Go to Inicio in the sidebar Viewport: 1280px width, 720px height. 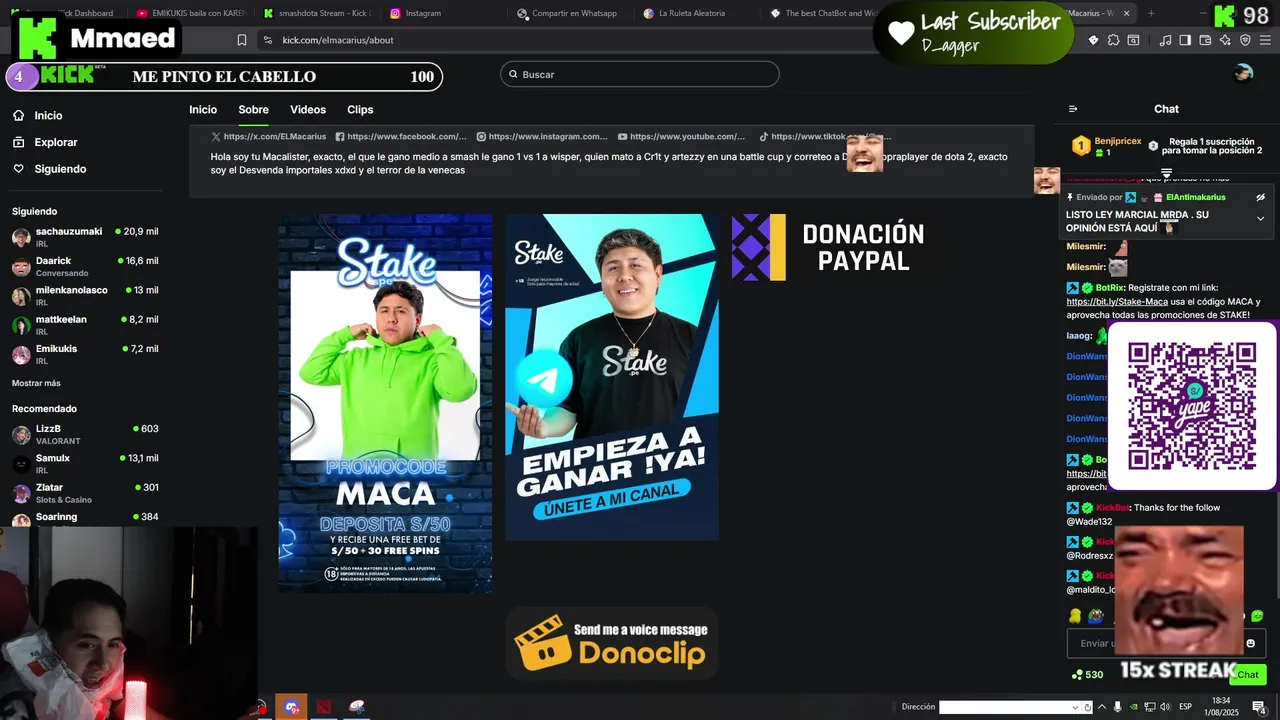click(x=48, y=116)
